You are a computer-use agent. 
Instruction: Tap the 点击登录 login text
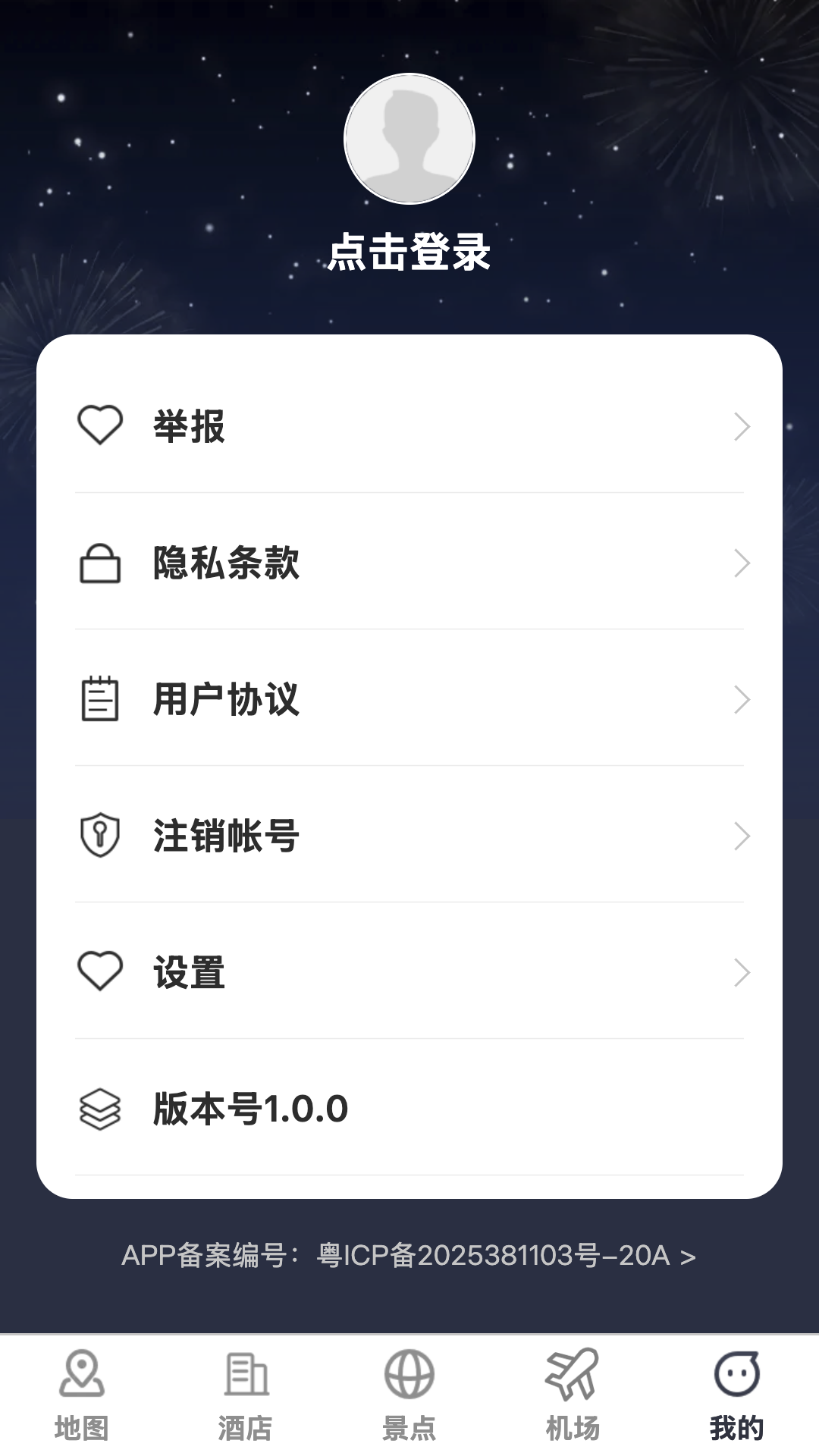coord(409,252)
